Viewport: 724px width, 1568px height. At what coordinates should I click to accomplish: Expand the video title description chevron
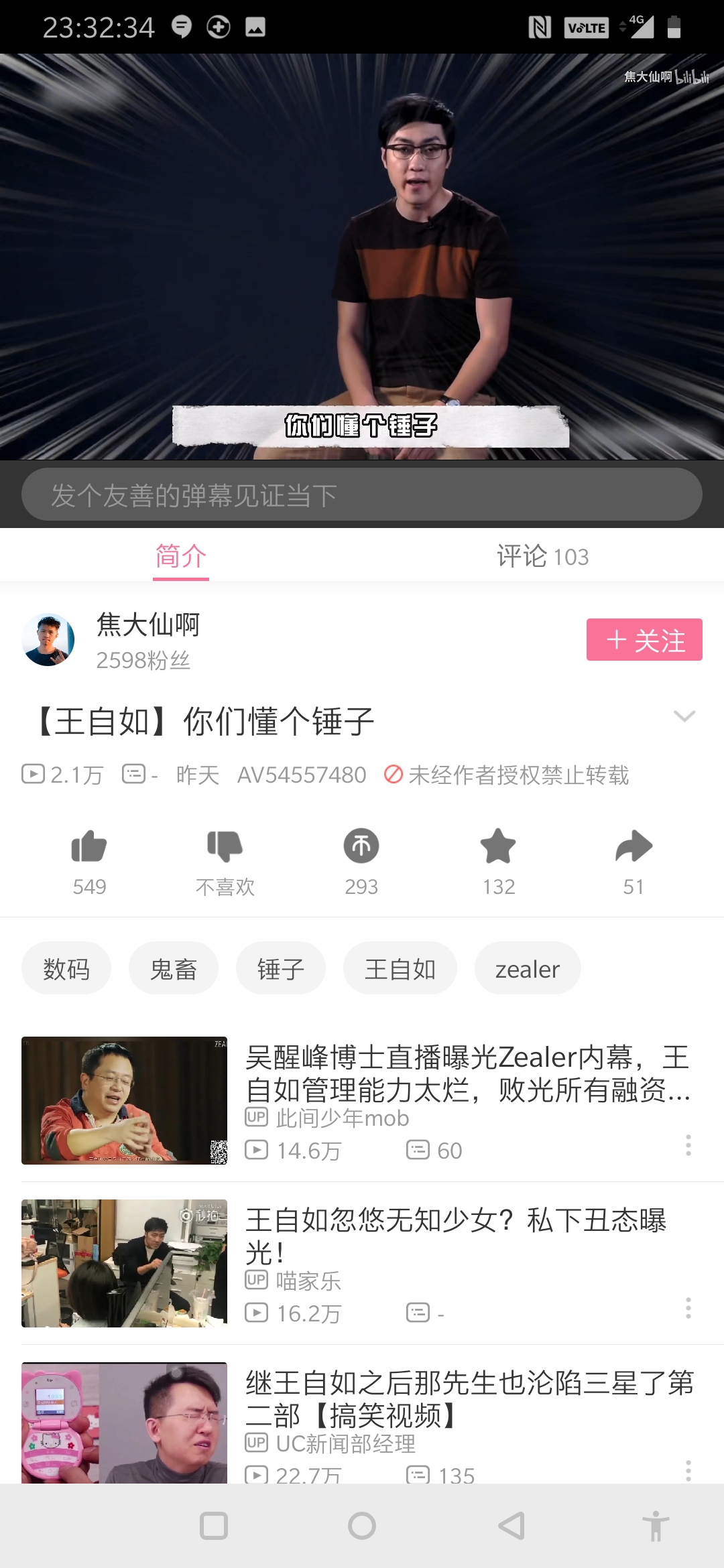pos(684,716)
